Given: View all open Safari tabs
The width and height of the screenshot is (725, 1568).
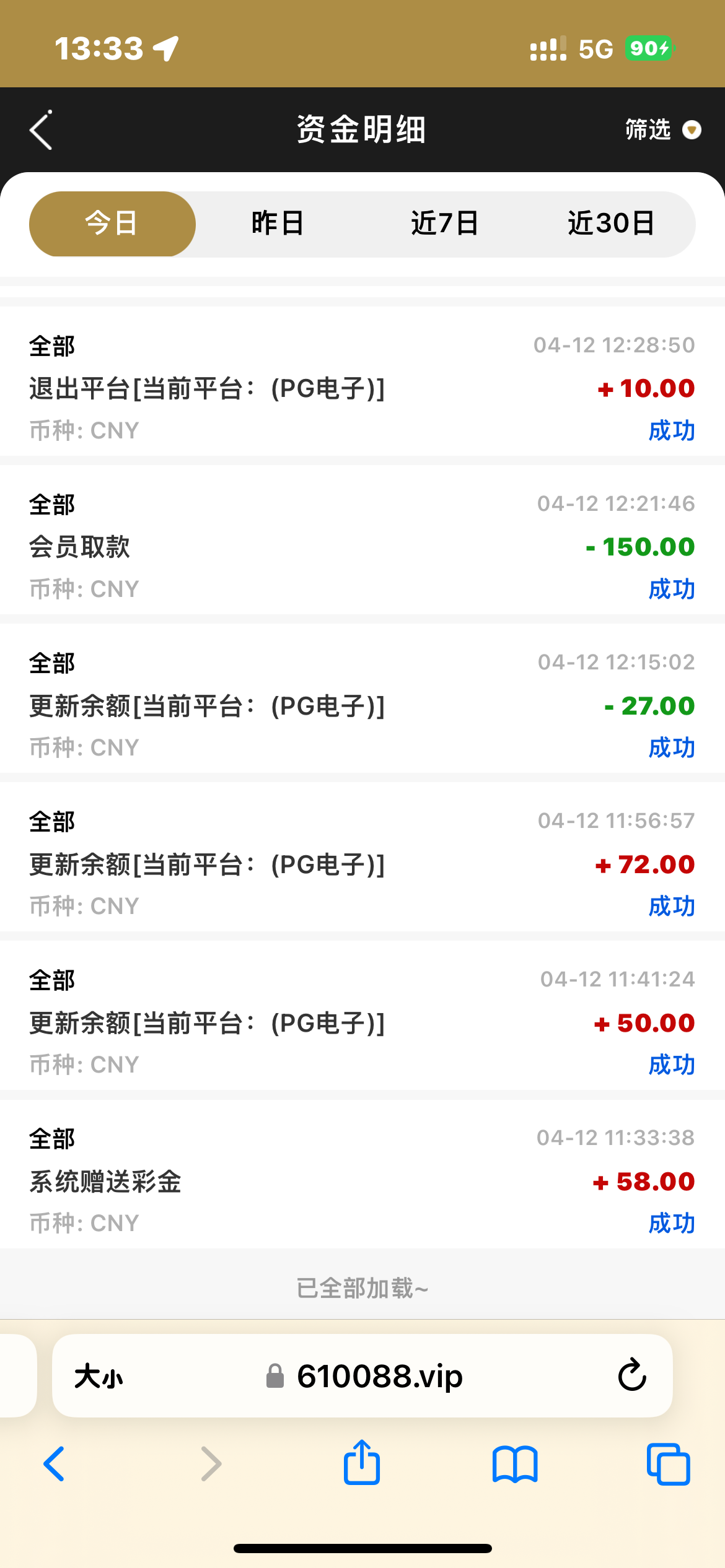Looking at the screenshot, I should [668, 1464].
